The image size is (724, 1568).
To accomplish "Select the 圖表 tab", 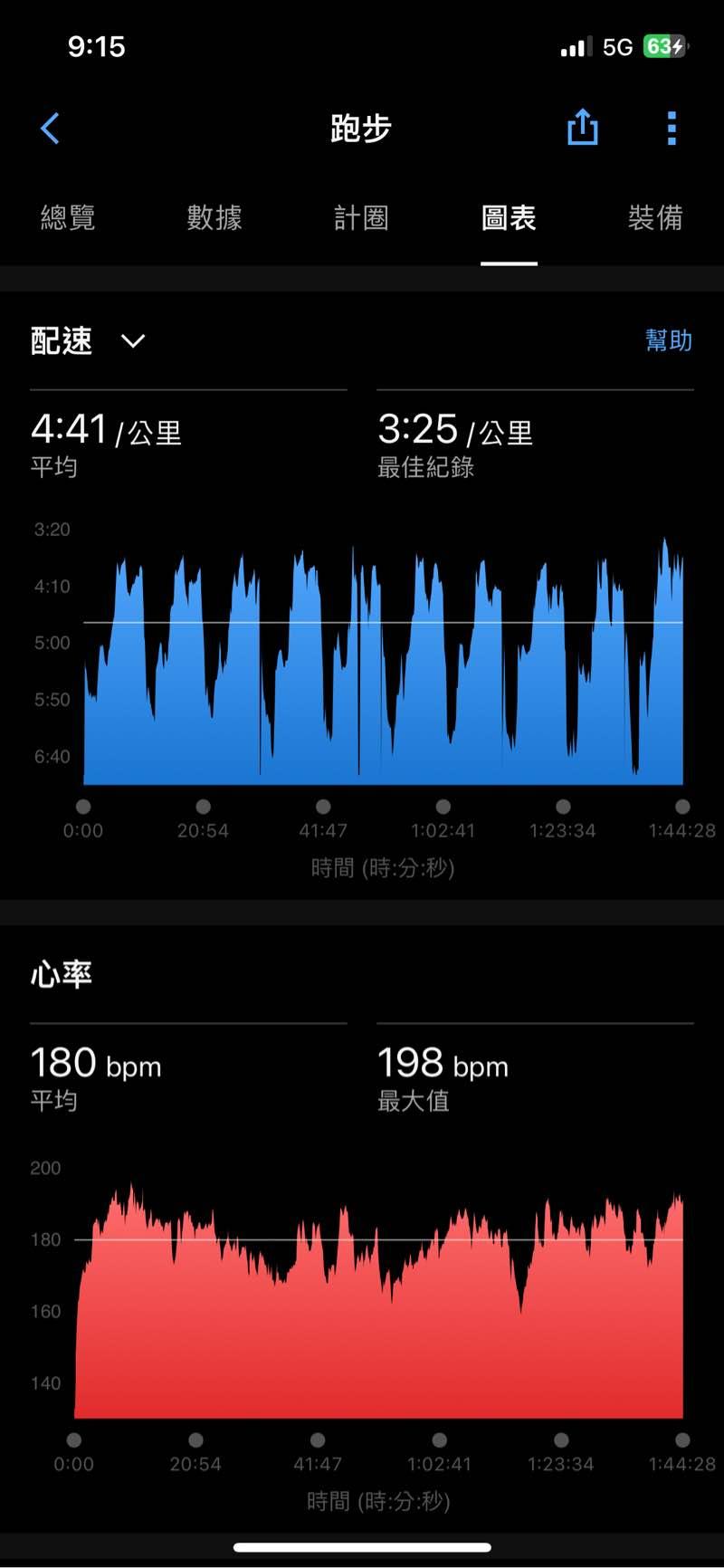I will tap(509, 218).
